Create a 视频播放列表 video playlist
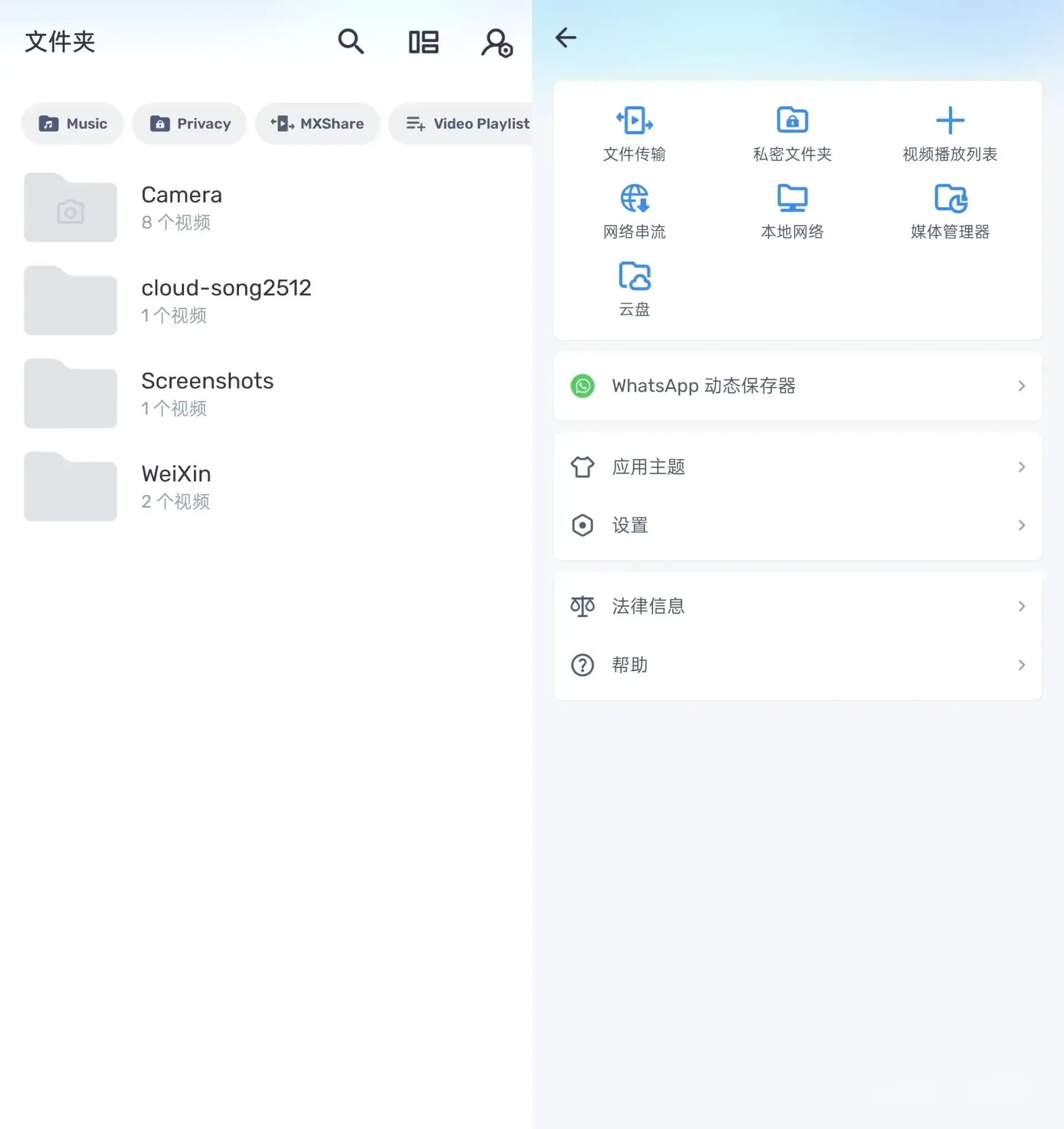Image resolution: width=1064 pixels, height=1129 pixels. coord(950,134)
